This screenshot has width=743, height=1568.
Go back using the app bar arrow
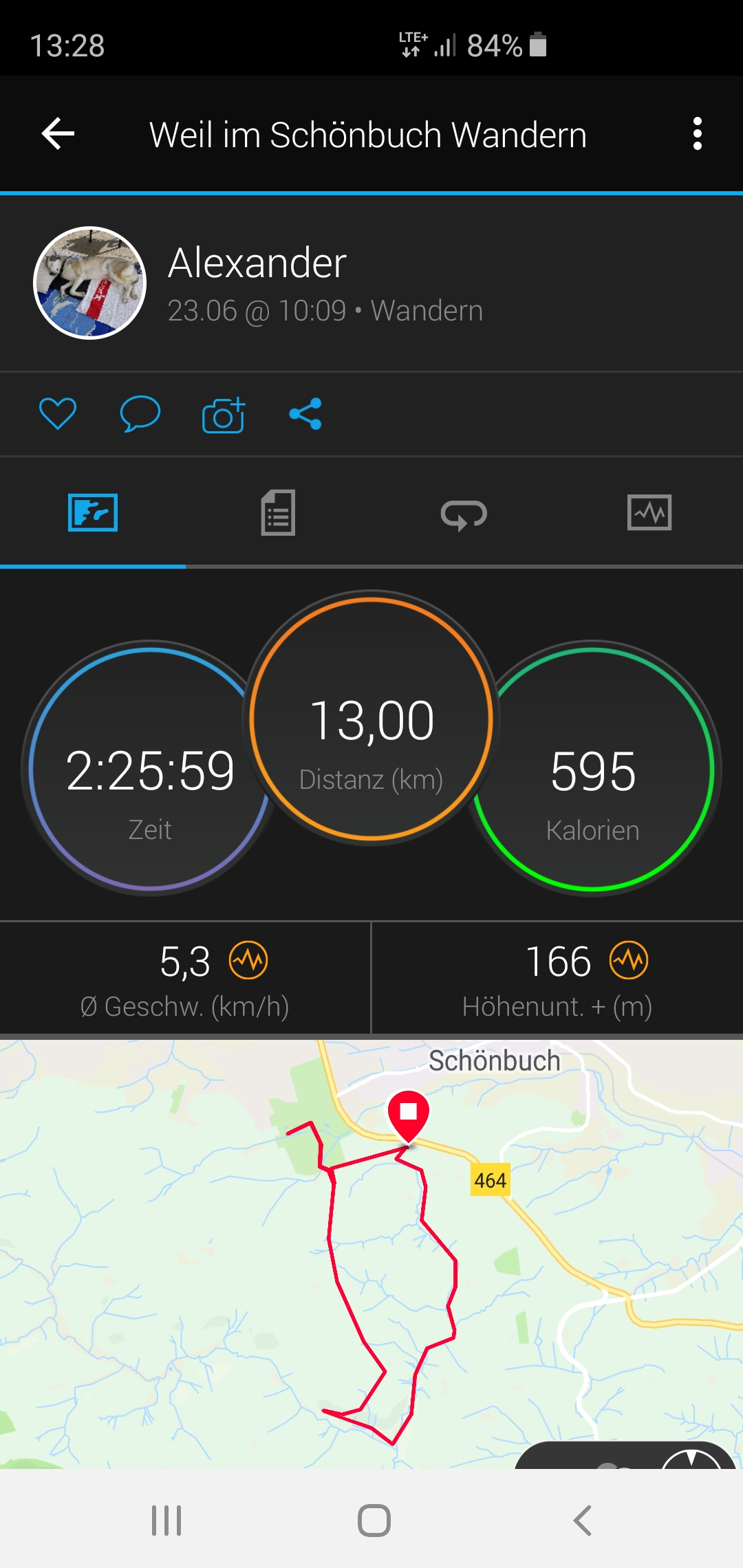point(58,133)
